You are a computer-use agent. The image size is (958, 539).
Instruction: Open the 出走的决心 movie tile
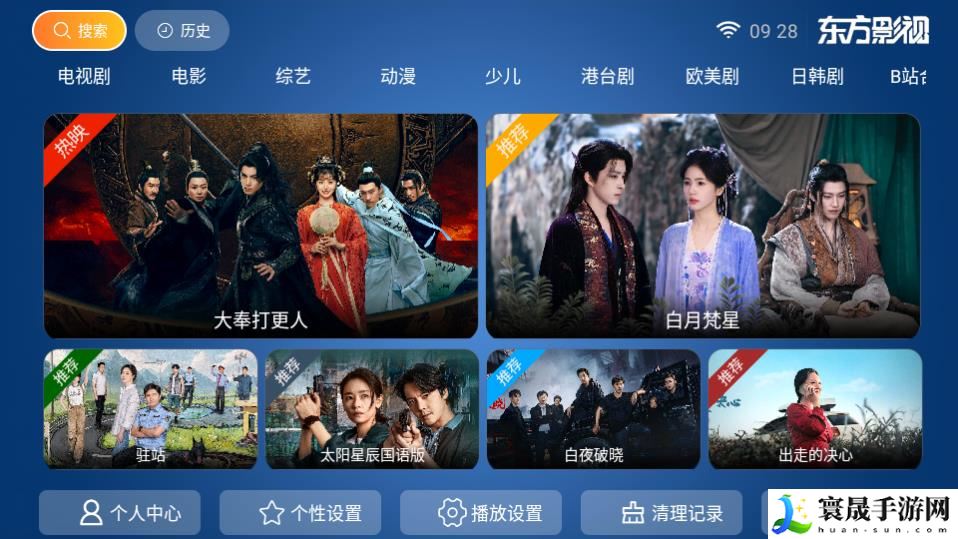point(815,409)
